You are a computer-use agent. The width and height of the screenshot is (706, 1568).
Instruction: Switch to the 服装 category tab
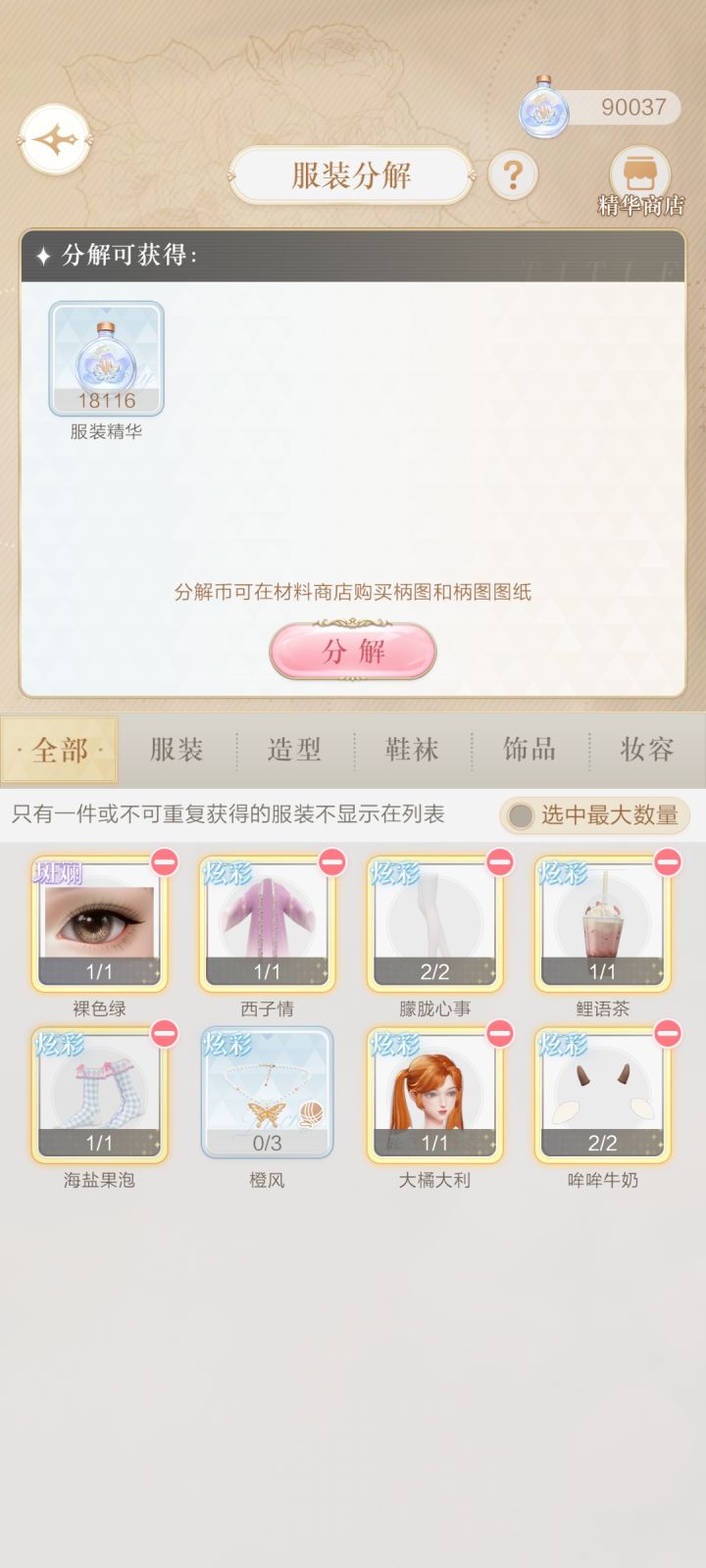click(177, 748)
